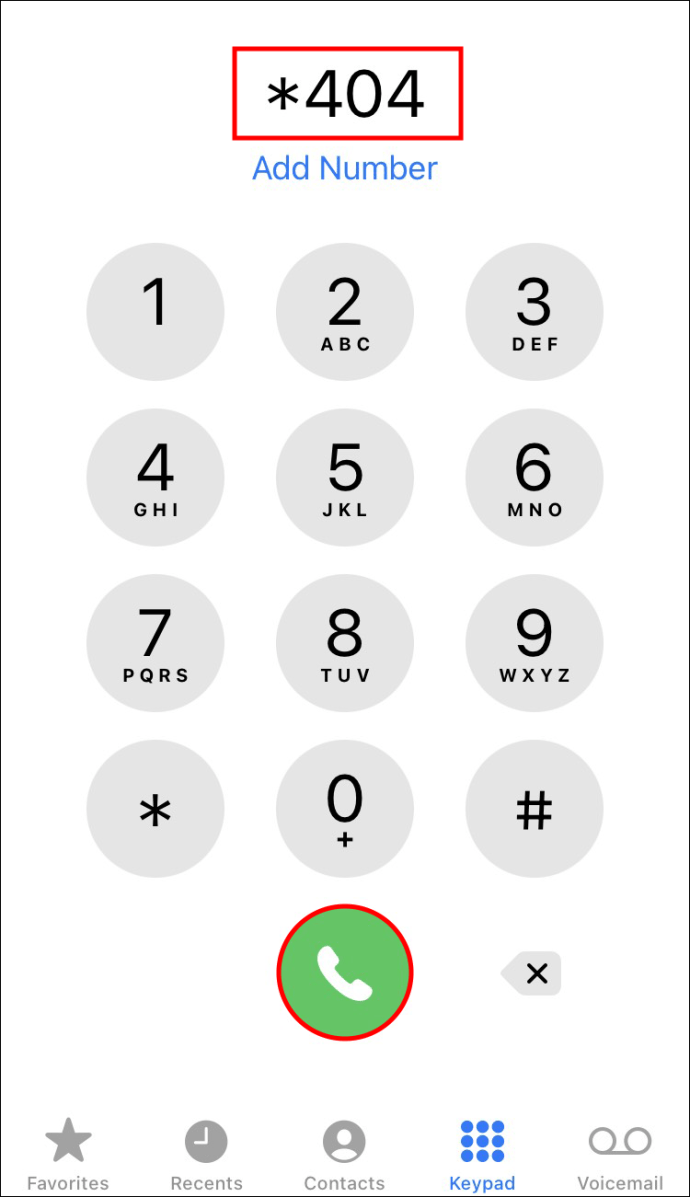Viewport: 690px width, 1197px height.
Task: Dial the 0 plus key
Action: click(344, 809)
